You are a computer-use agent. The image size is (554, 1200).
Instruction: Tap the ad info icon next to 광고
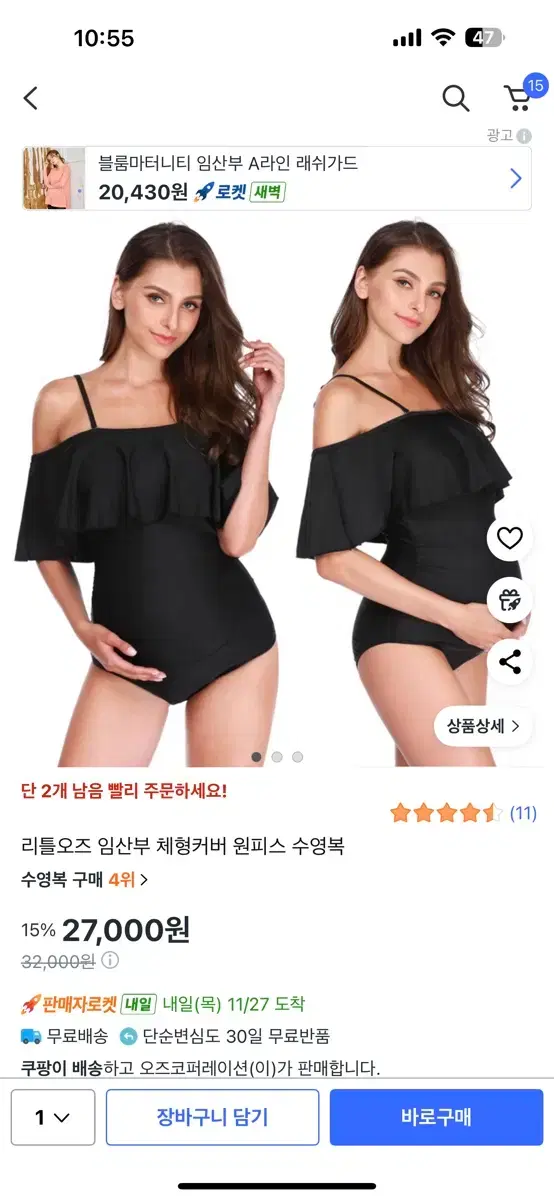[x=524, y=135]
